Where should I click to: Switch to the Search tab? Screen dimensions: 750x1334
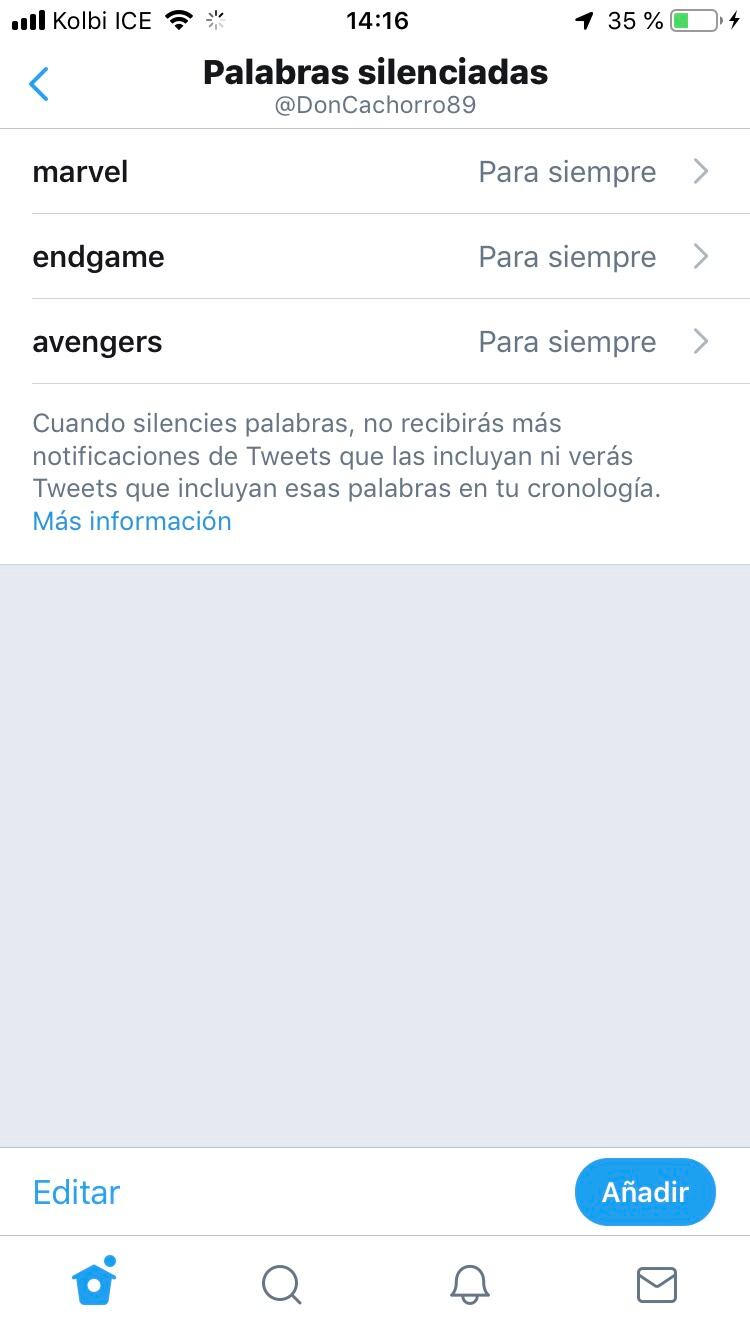coord(281,1284)
